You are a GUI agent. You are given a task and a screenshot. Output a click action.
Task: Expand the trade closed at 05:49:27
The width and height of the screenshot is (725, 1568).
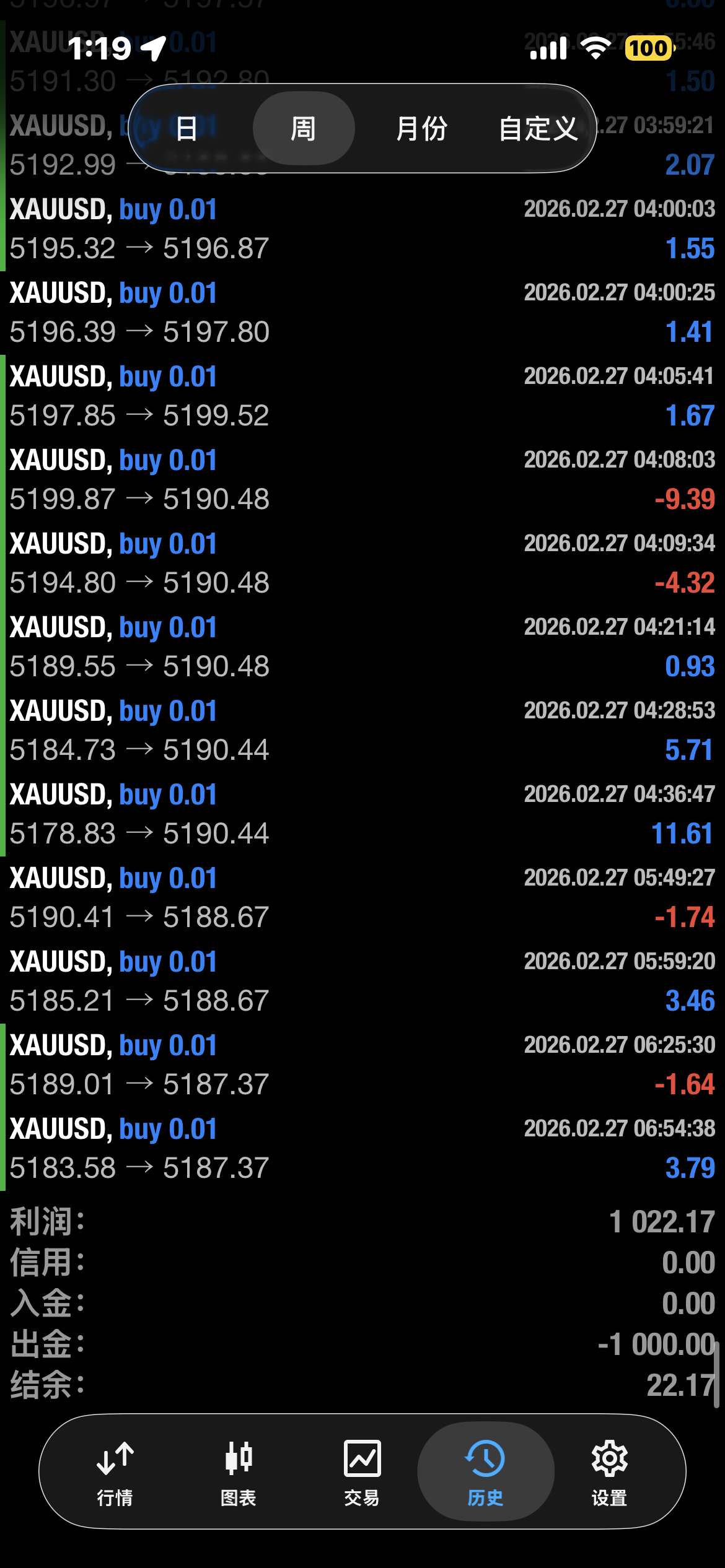tap(362, 898)
